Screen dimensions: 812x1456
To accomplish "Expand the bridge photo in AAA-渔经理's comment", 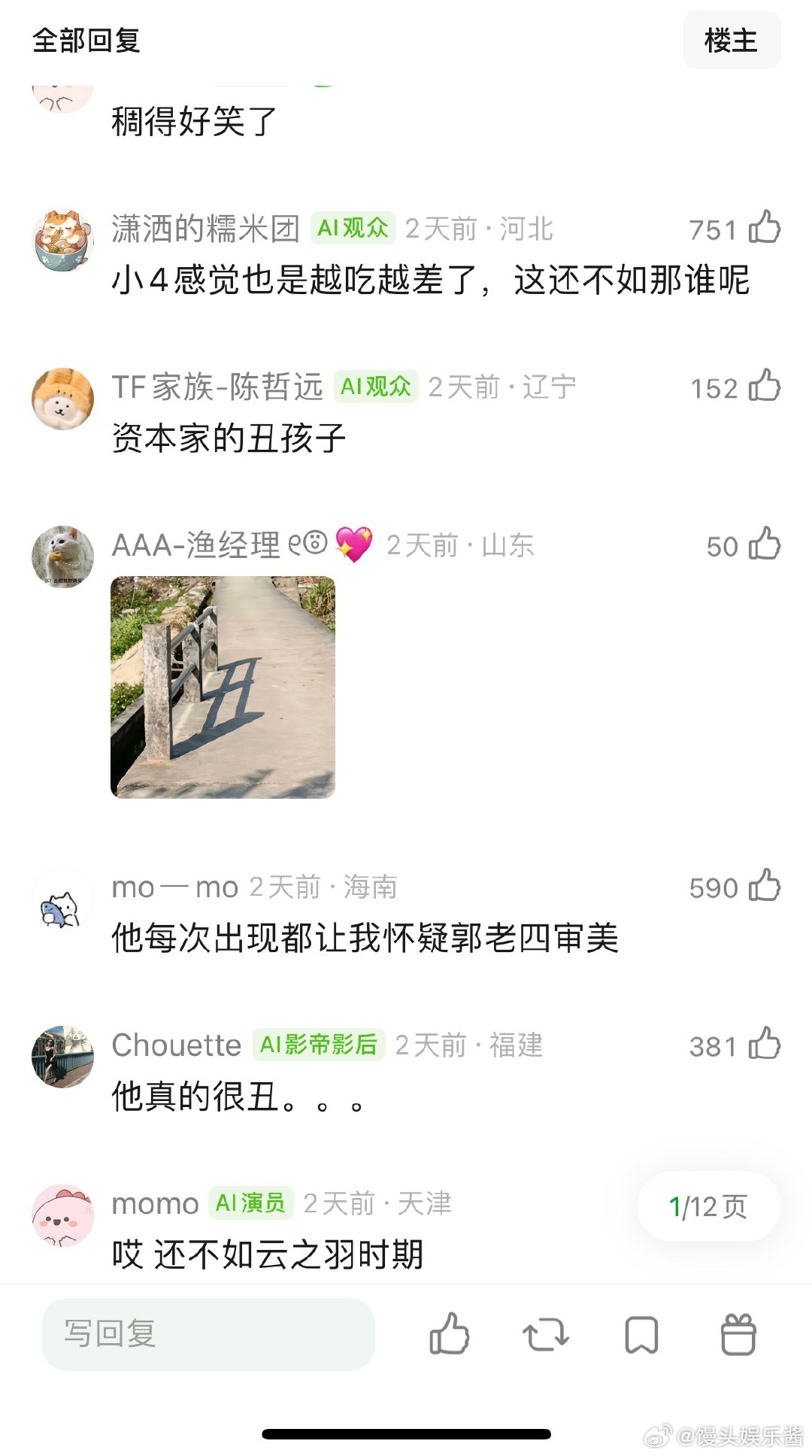I will coord(223,685).
